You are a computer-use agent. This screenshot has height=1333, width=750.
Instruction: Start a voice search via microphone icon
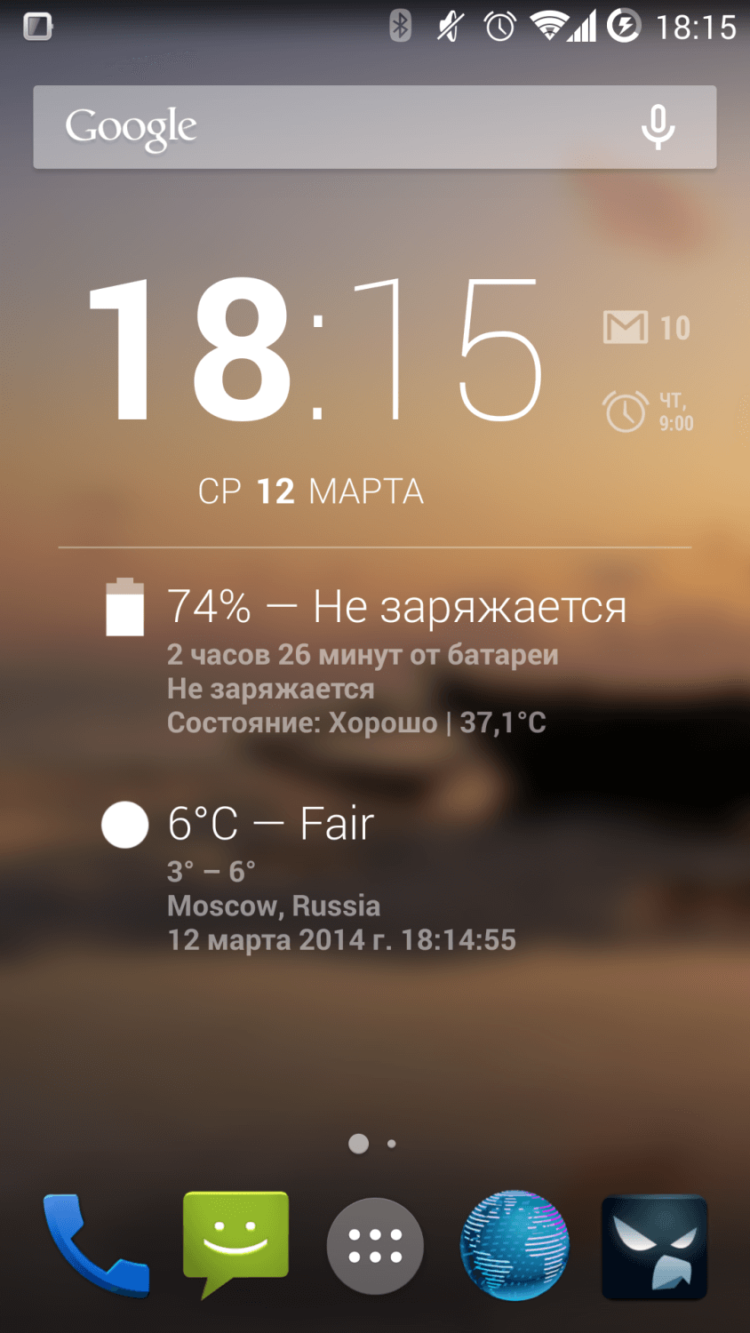tap(657, 127)
